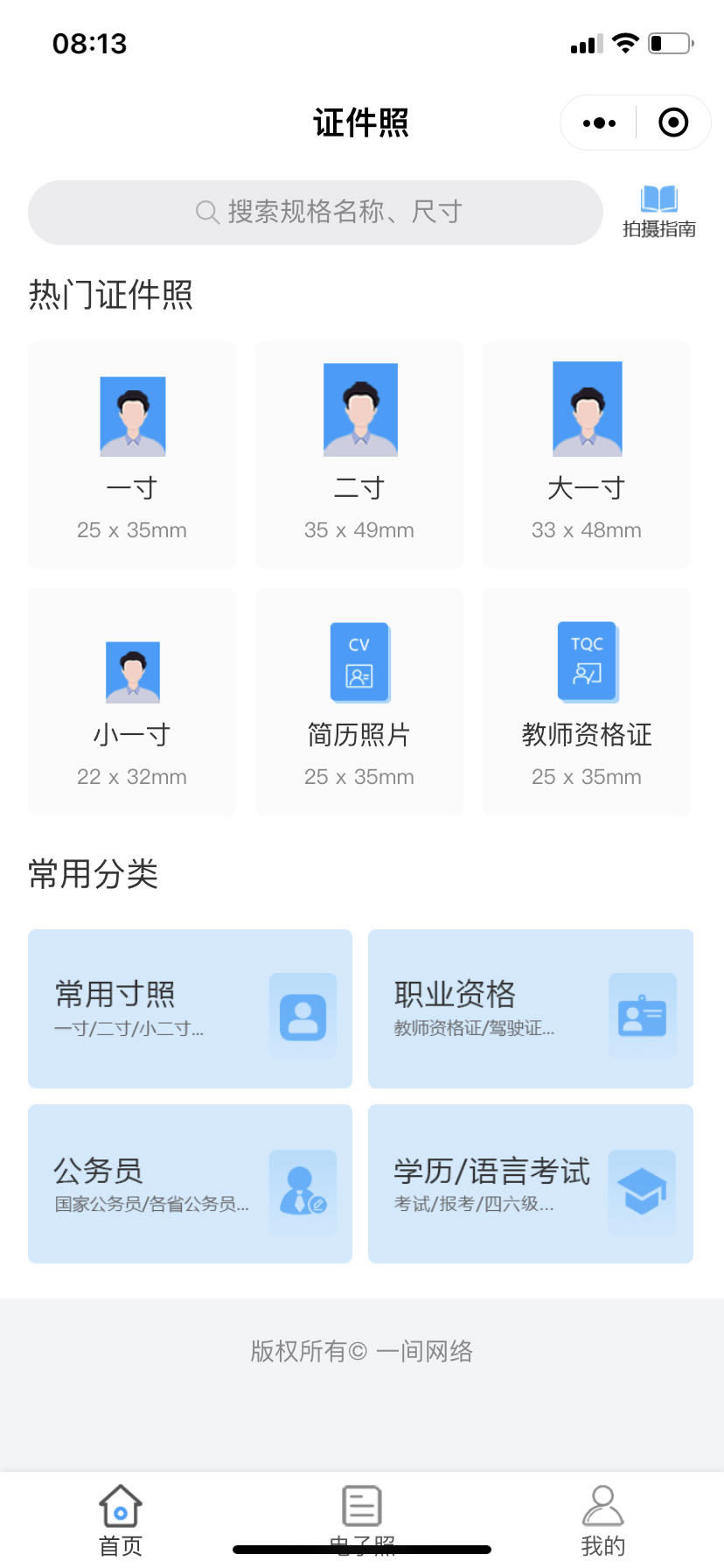Choose the 二寸 35 x 49mm photo
The width and height of the screenshot is (724, 1568).
(x=359, y=455)
